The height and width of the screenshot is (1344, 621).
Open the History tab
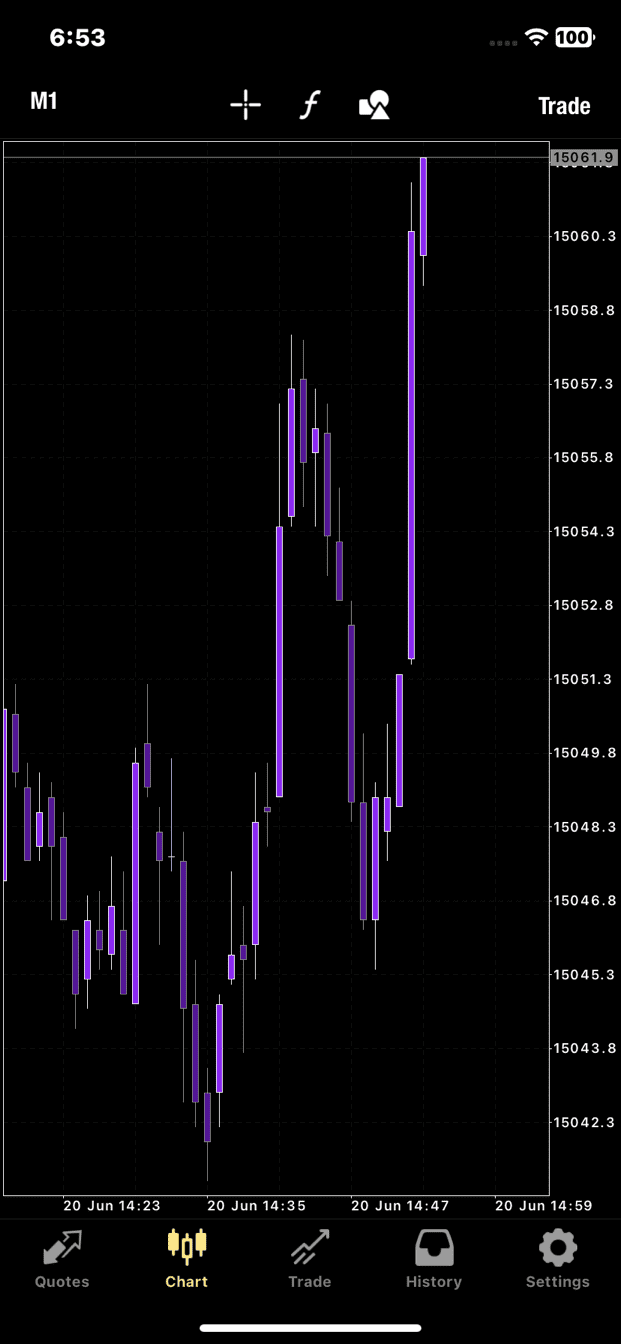[434, 1259]
